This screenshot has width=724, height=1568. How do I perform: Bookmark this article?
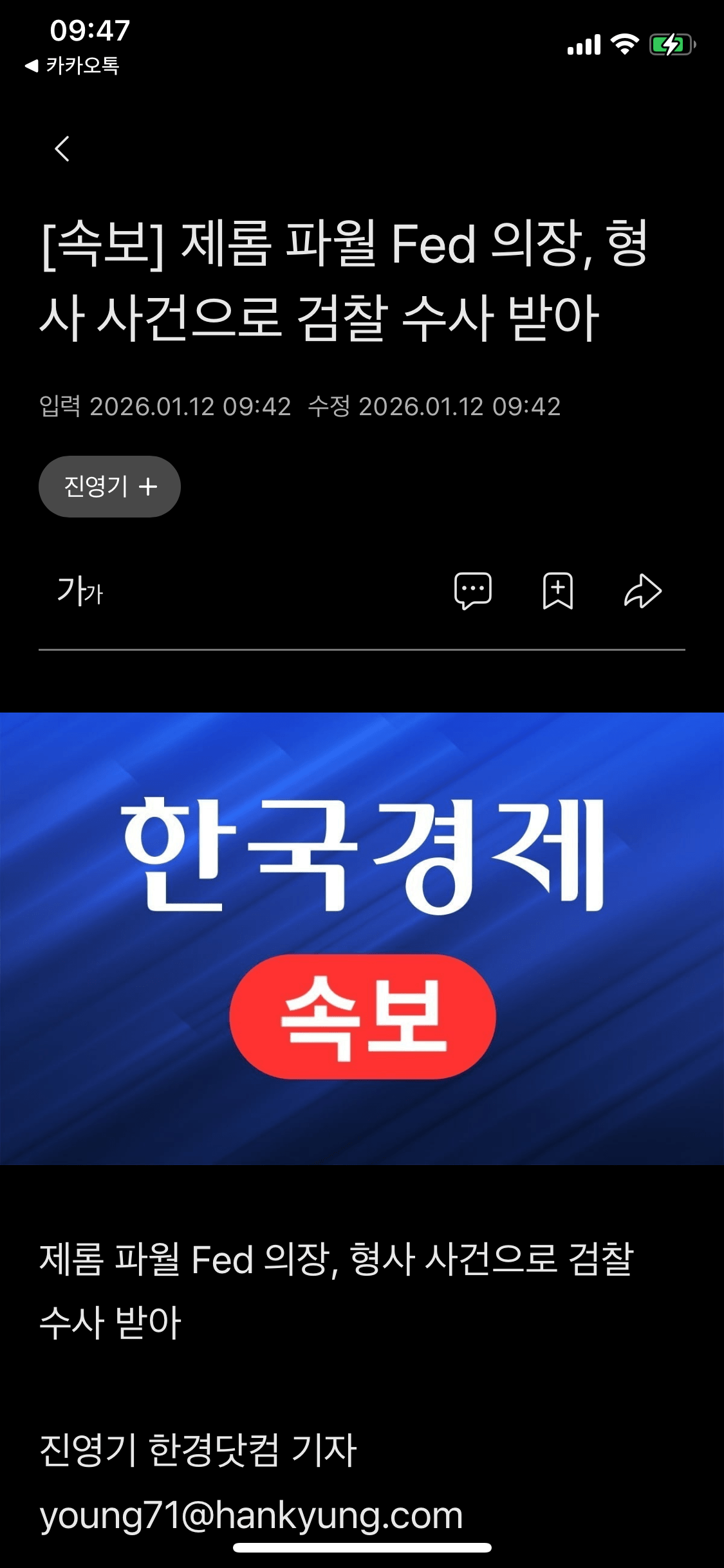(557, 591)
